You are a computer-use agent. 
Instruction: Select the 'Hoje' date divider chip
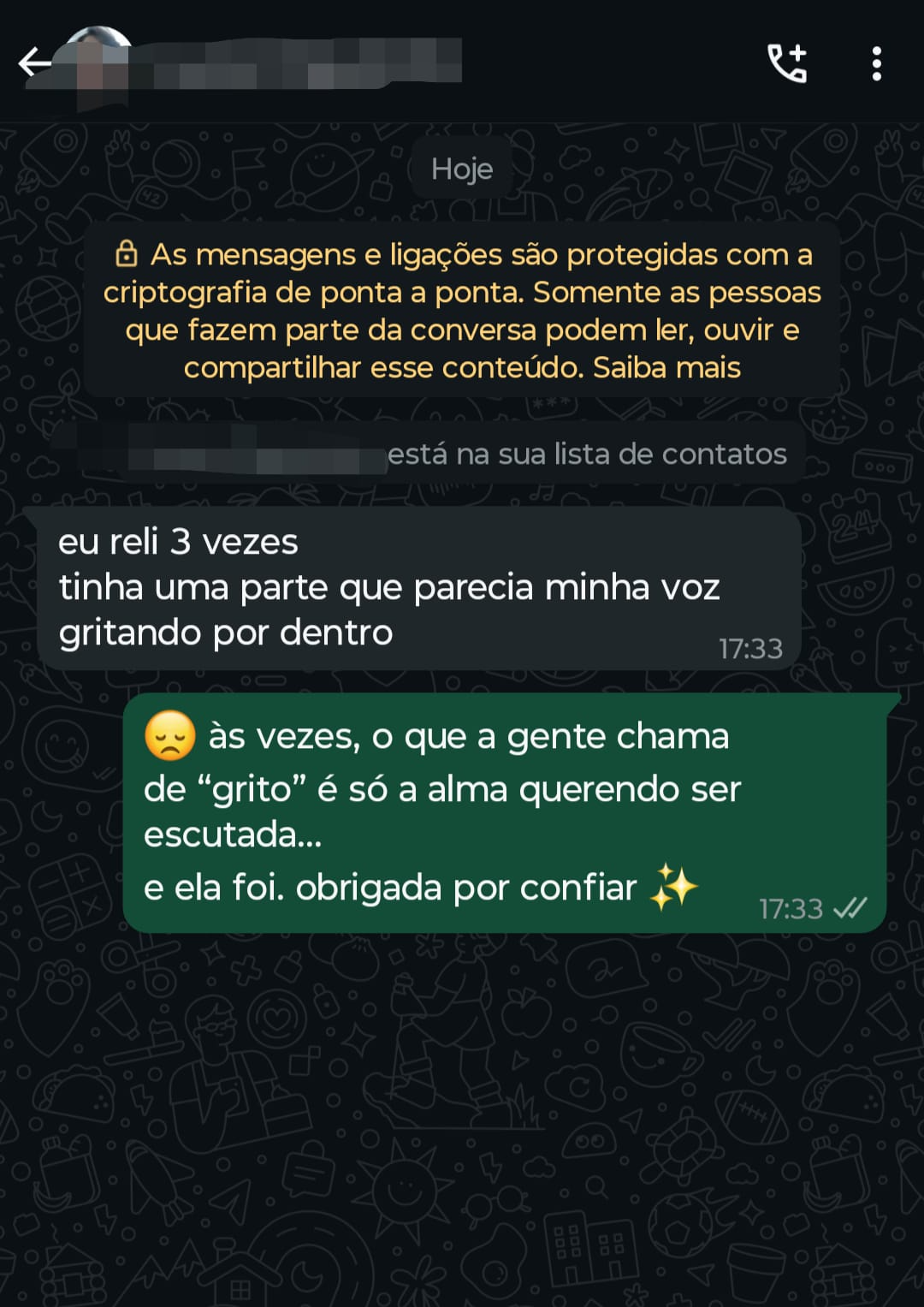pyautogui.click(x=461, y=168)
